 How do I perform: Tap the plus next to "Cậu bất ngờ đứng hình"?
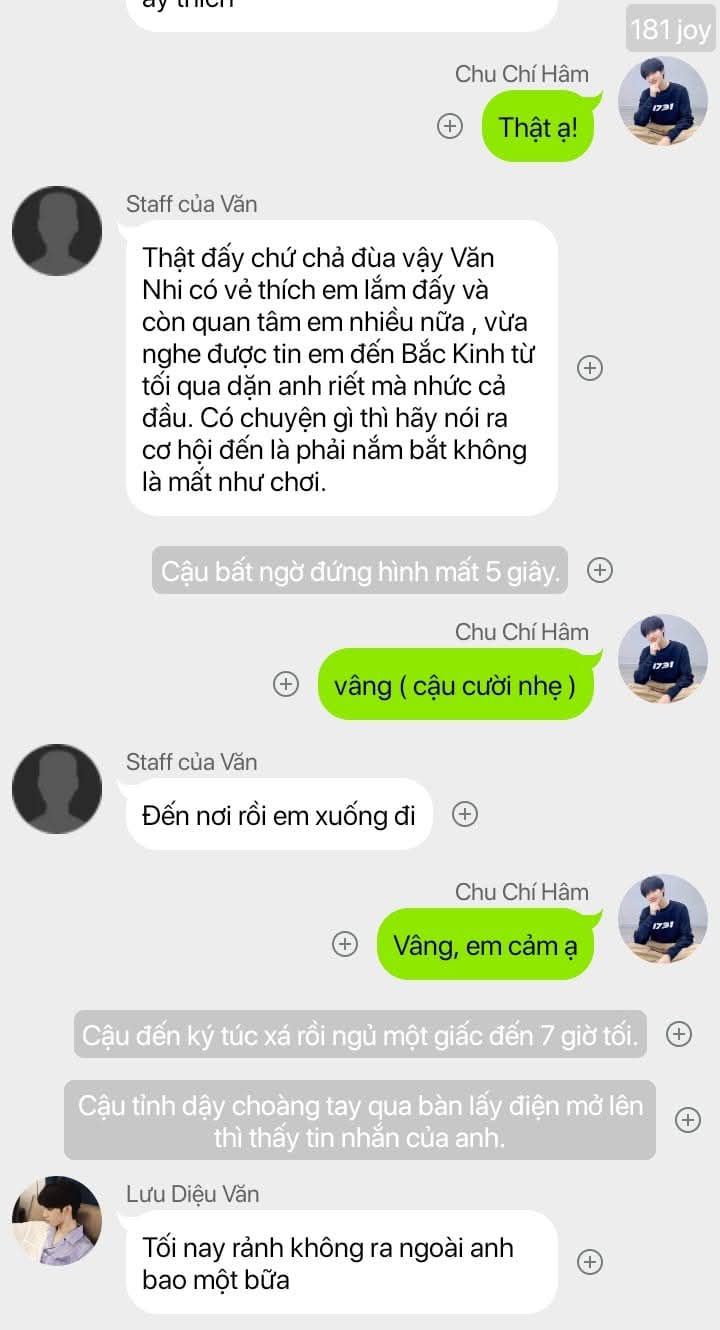[599, 570]
